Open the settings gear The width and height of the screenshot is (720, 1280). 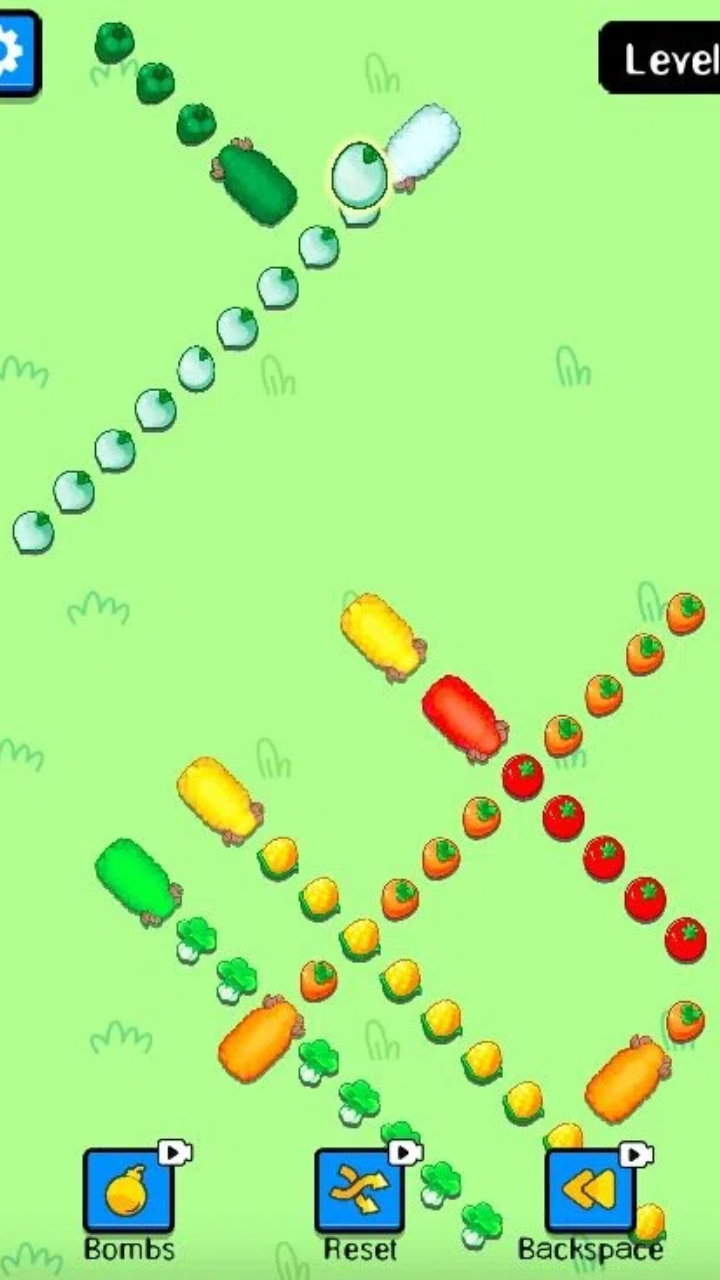point(14,52)
